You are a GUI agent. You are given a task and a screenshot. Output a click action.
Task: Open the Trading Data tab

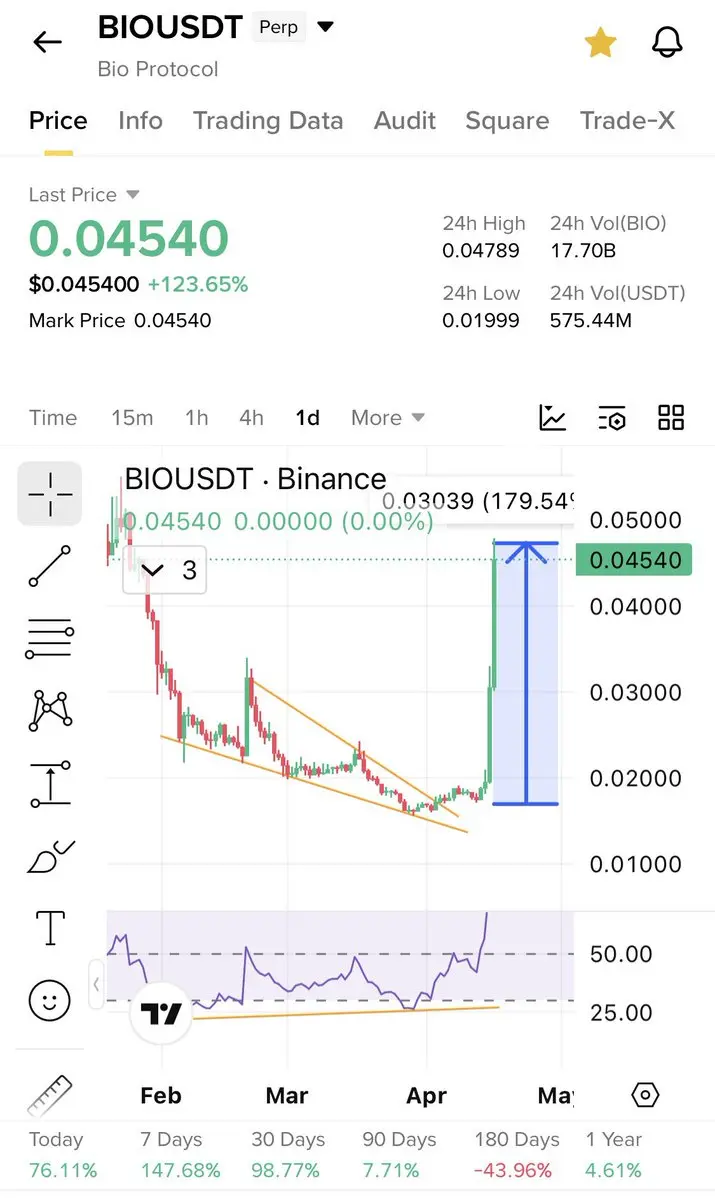[268, 121]
